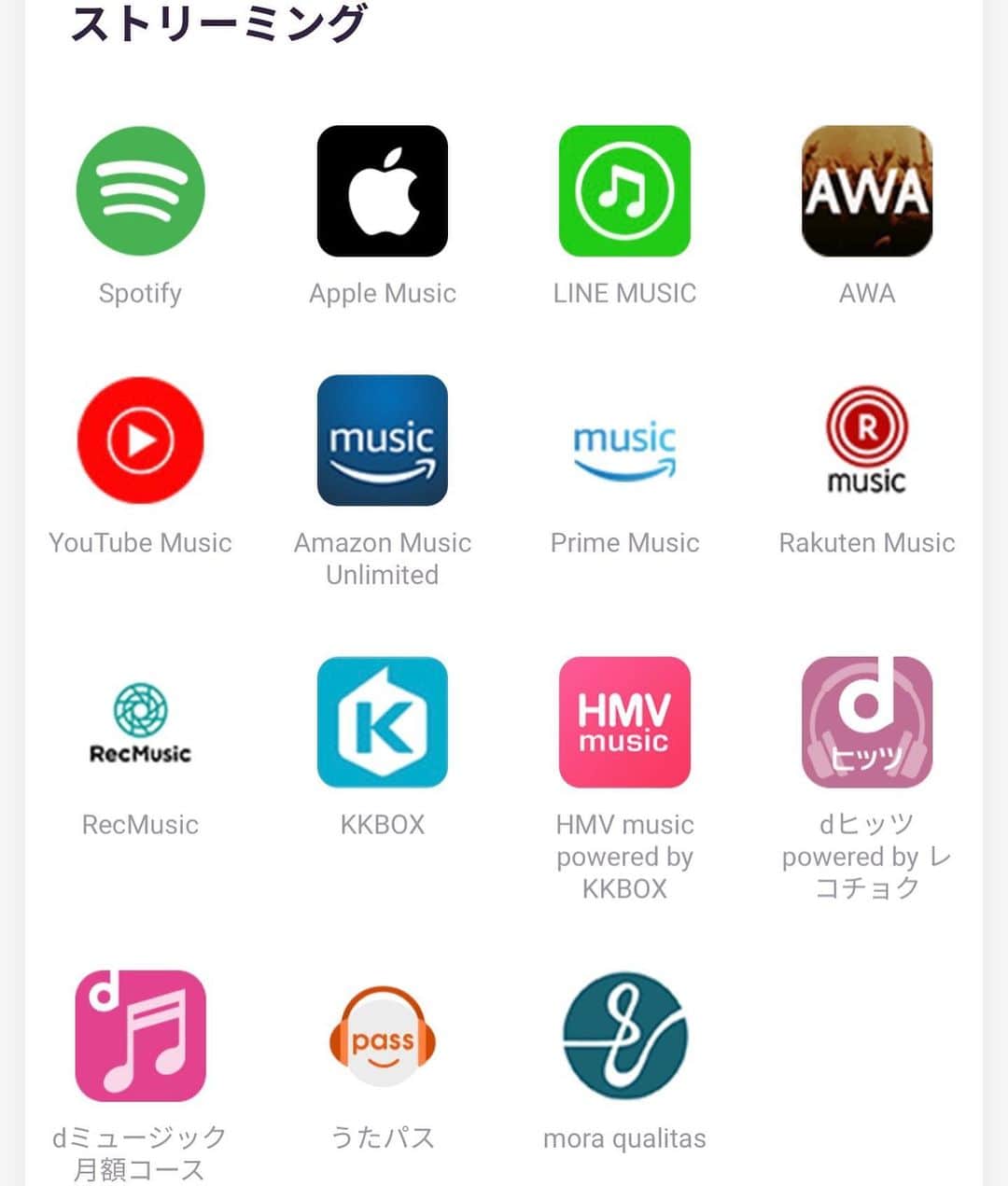
Task: Tap the RecMusic icon
Action: [x=140, y=723]
